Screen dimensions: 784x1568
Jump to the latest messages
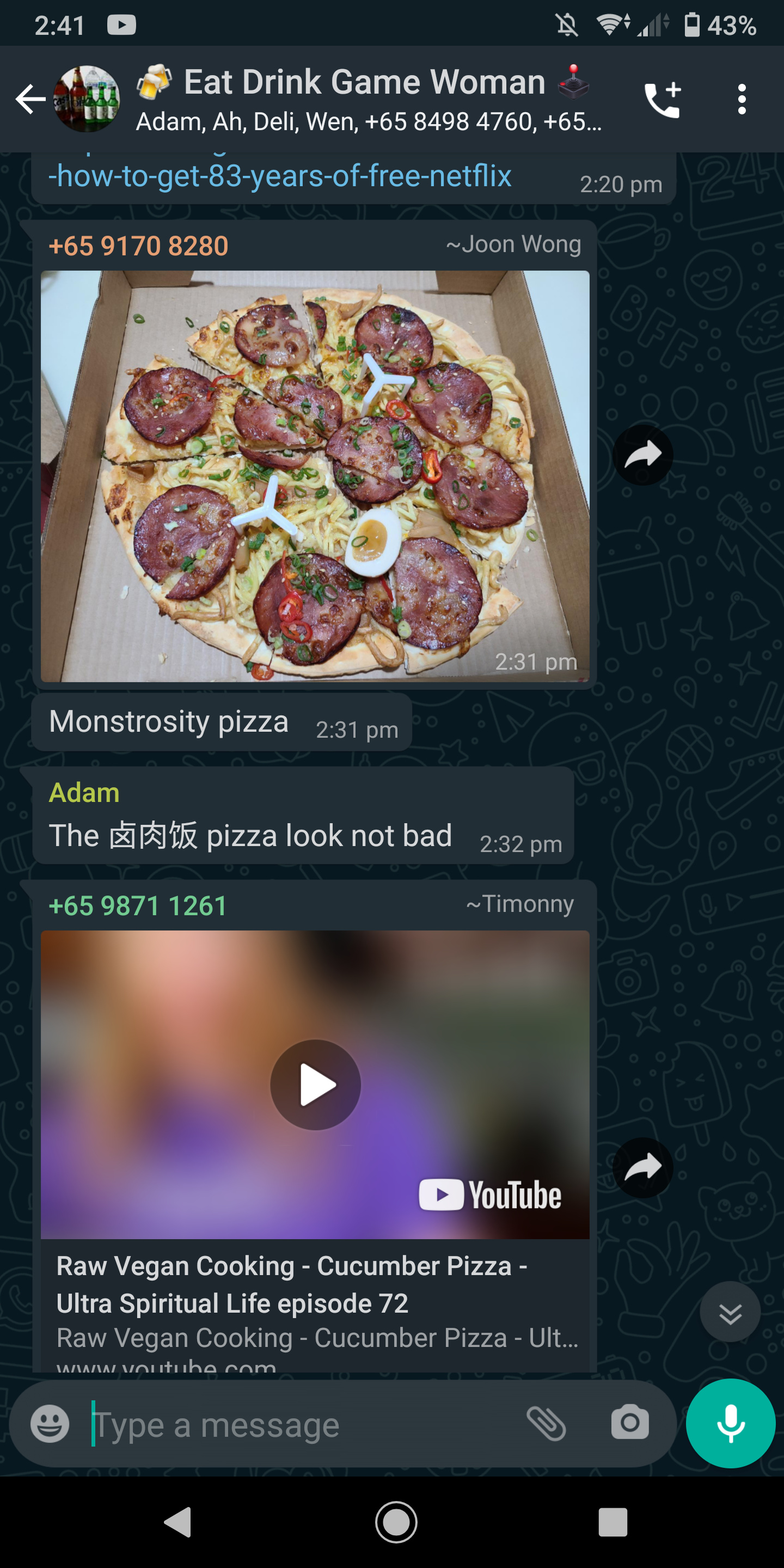730,1311
